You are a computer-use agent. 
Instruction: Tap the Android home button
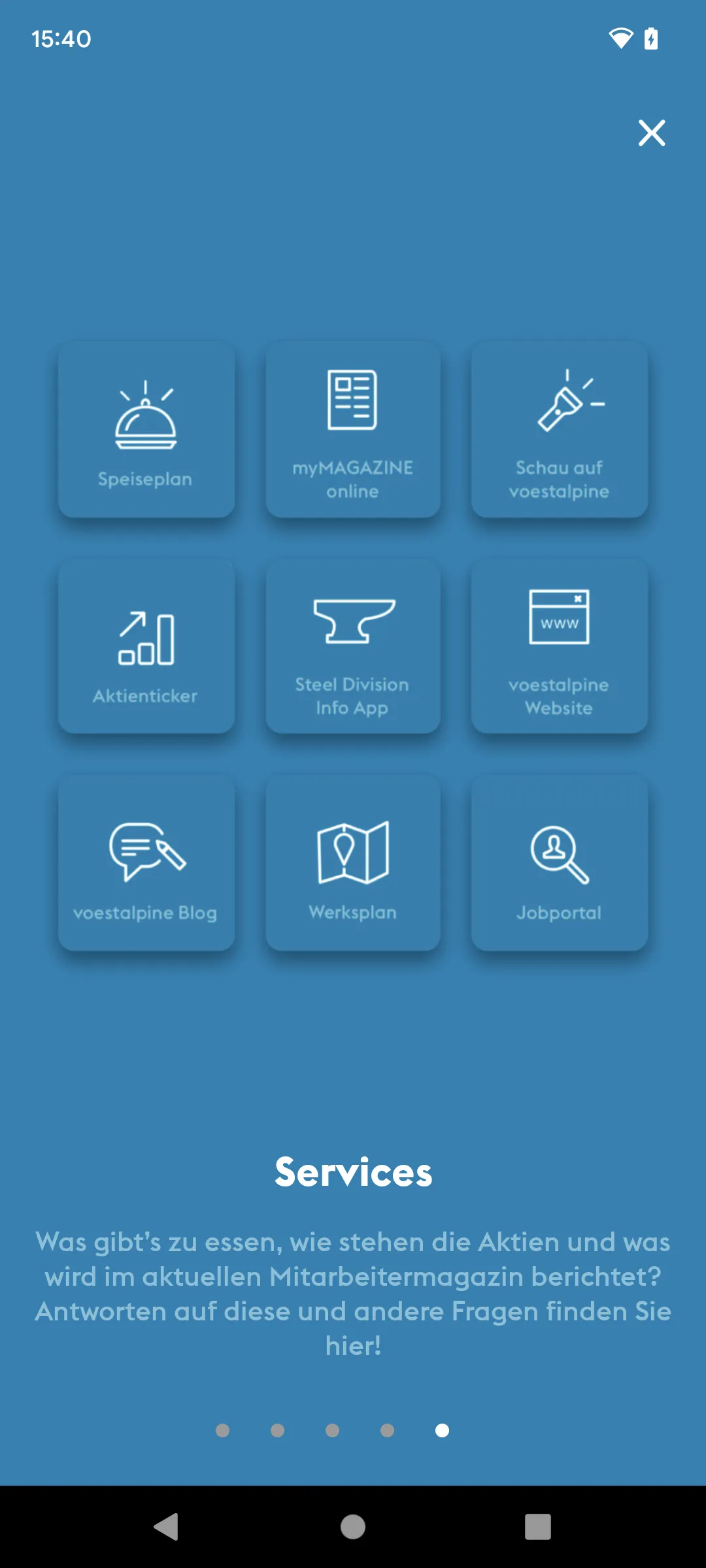pos(353,1527)
